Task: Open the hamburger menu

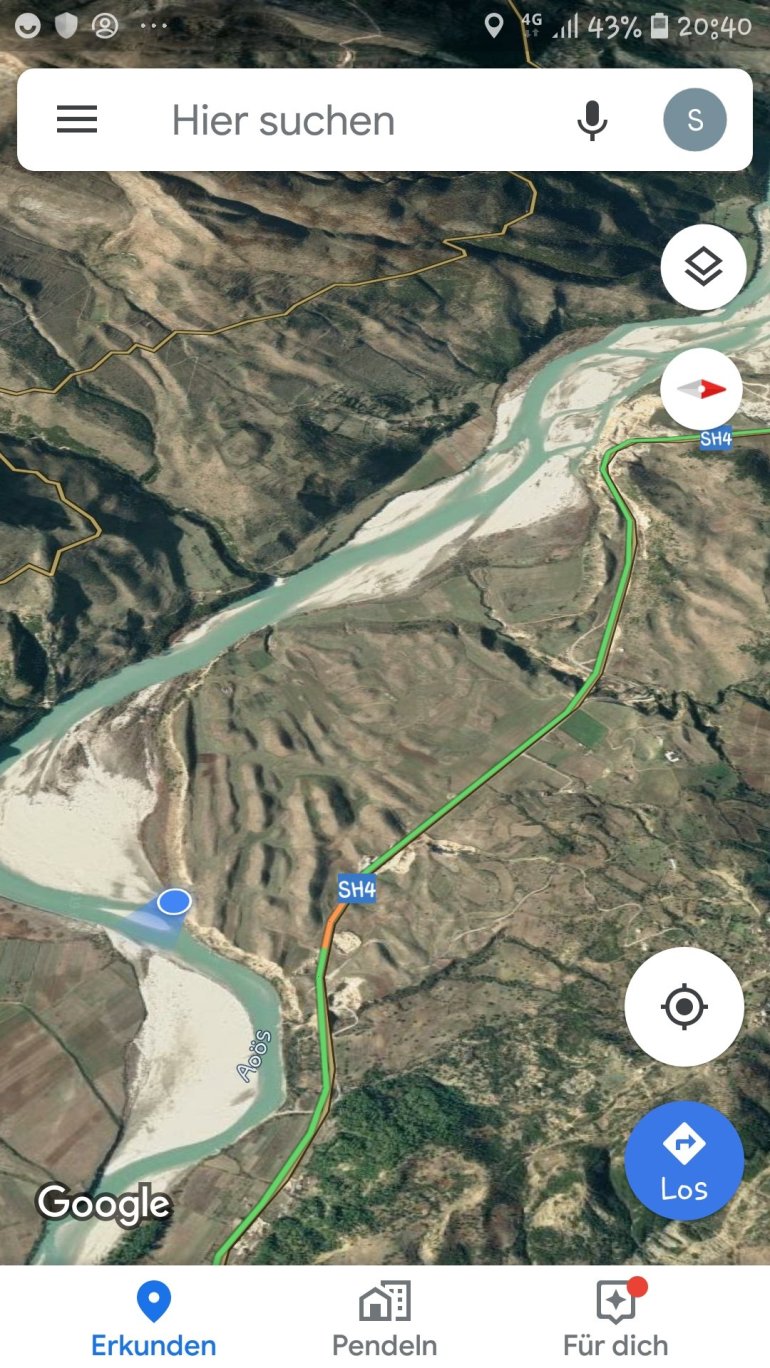Action: (77, 120)
